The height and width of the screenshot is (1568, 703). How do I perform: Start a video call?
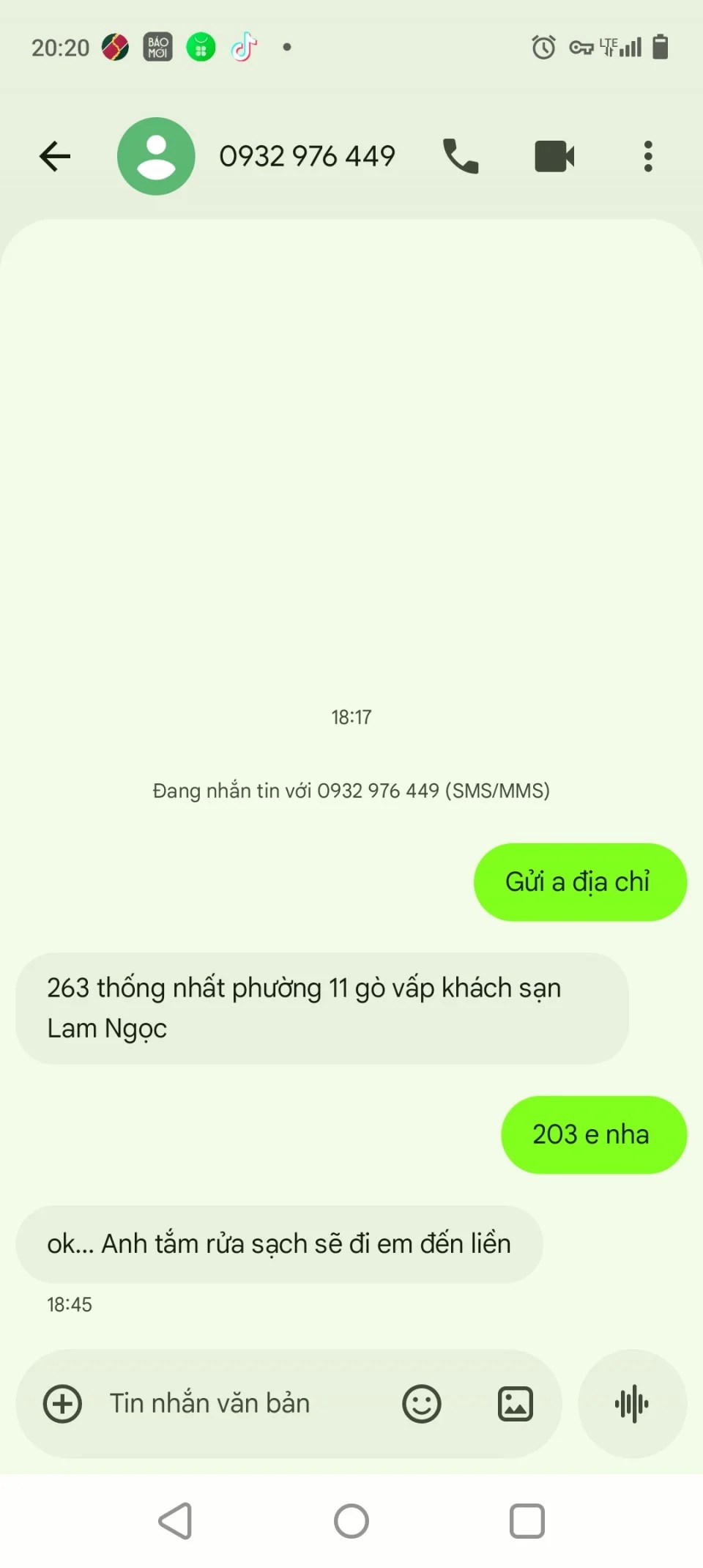click(554, 156)
